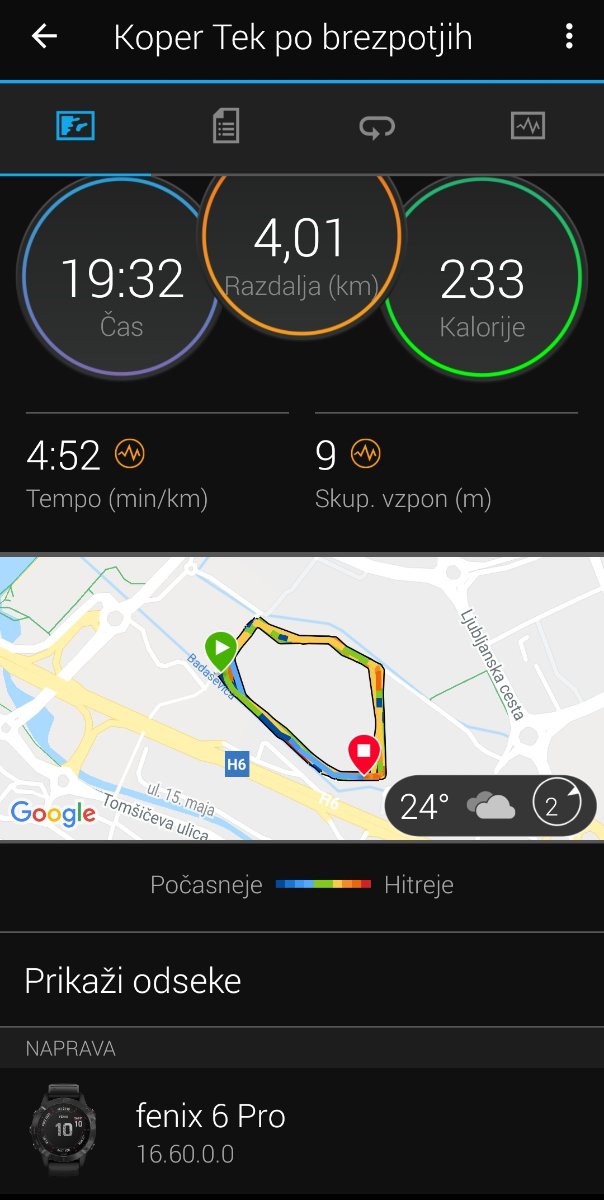The width and height of the screenshot is (604, 1200).
Task: Switch to the charts tab
Action: [x=527, y=127]
